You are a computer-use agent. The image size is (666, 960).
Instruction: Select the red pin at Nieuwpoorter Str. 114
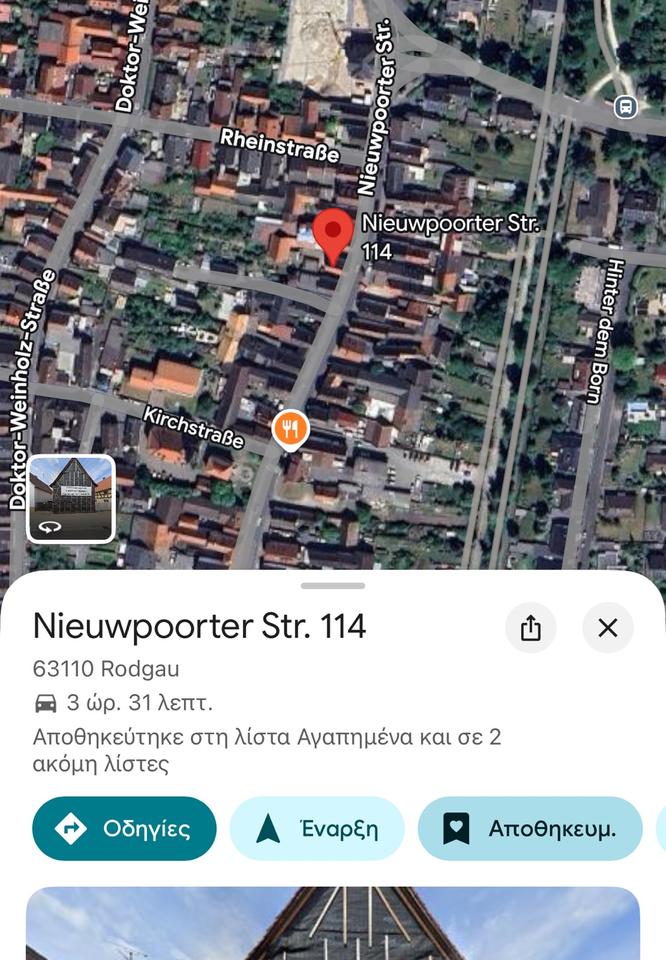(x=333, y=234)
